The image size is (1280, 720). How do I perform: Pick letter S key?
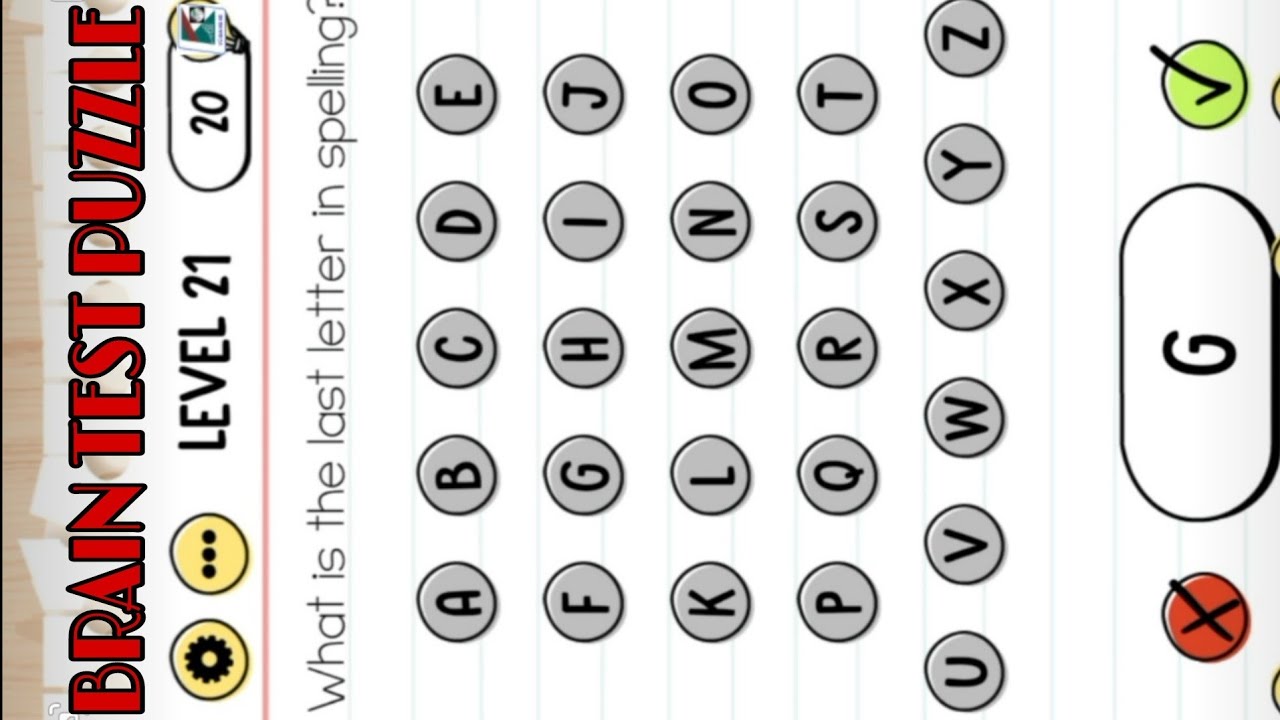click(x=838, y=221)
